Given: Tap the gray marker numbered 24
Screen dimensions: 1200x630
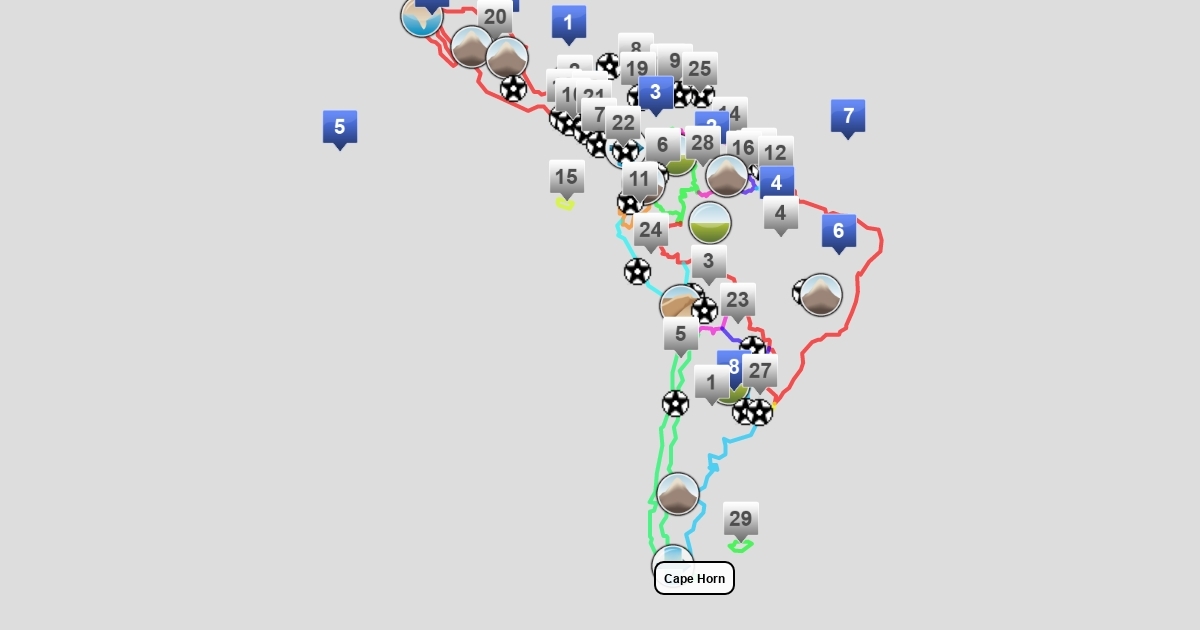Looking at the screenshot, I should 650,230.
